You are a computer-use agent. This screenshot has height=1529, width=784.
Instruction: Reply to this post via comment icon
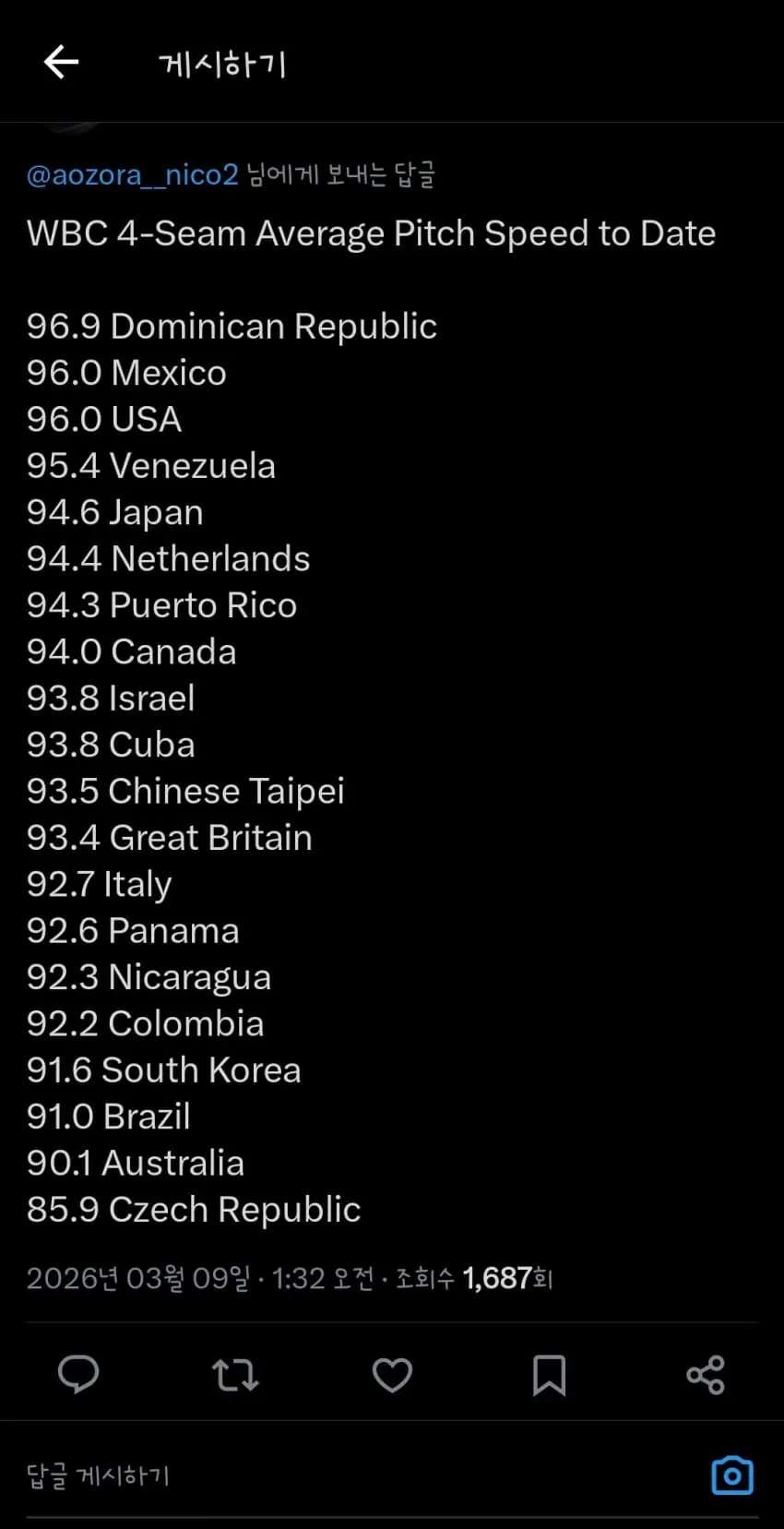78,1374
